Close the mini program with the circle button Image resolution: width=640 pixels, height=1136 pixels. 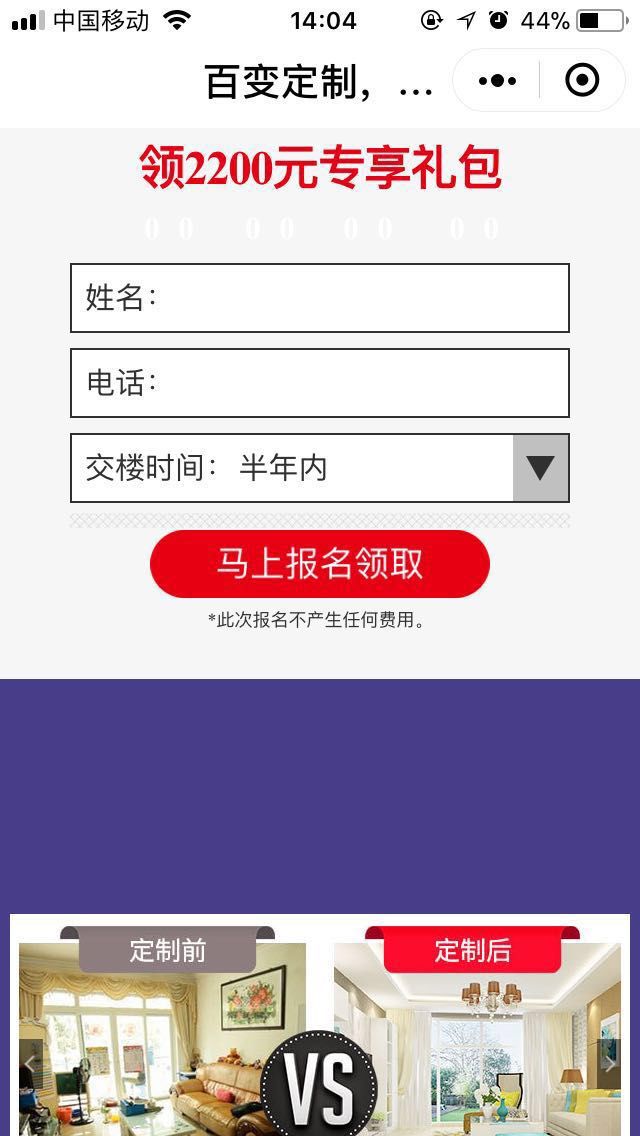click(x=582, y=80)
